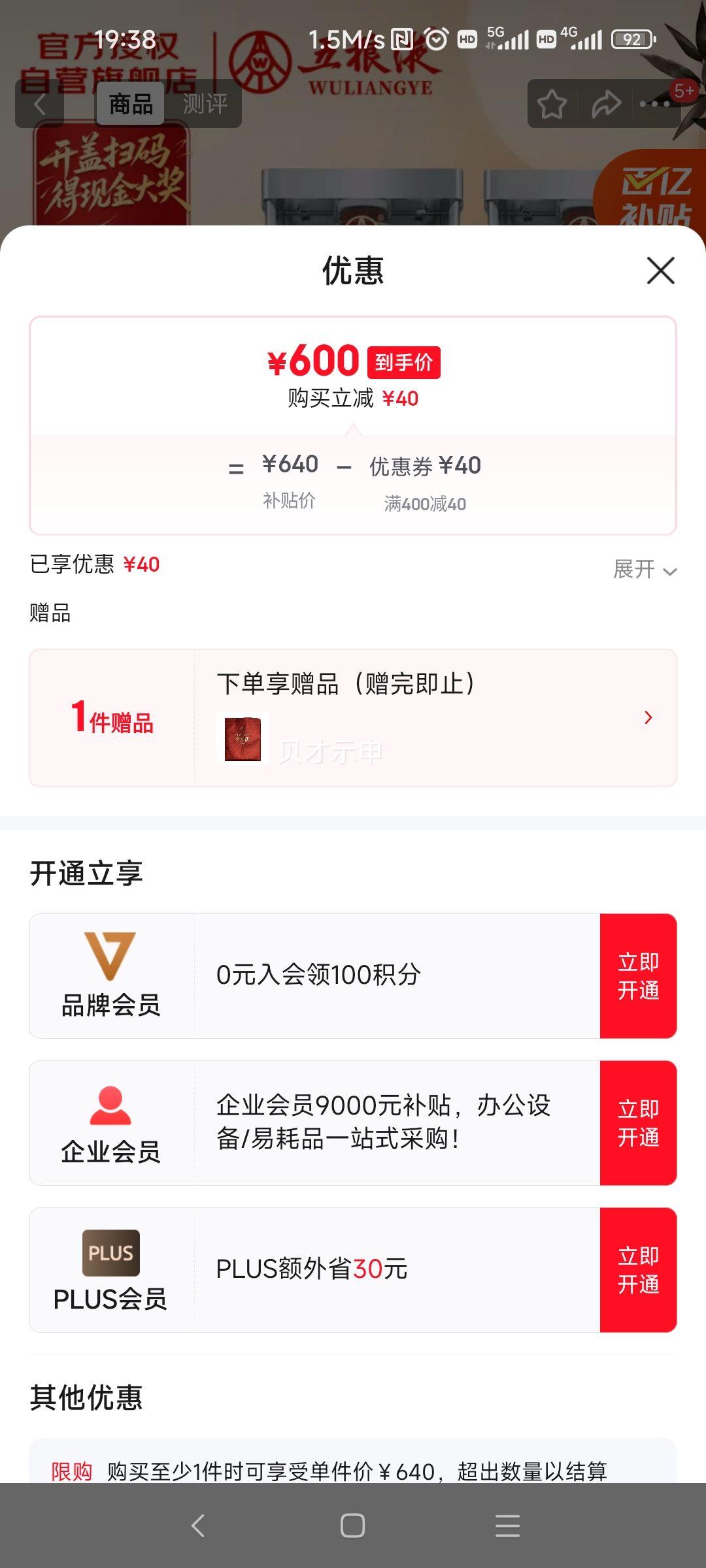Expand the 已享优惠 details with 展开
This screenshot has height=1568, width=706.
point(644,570)
